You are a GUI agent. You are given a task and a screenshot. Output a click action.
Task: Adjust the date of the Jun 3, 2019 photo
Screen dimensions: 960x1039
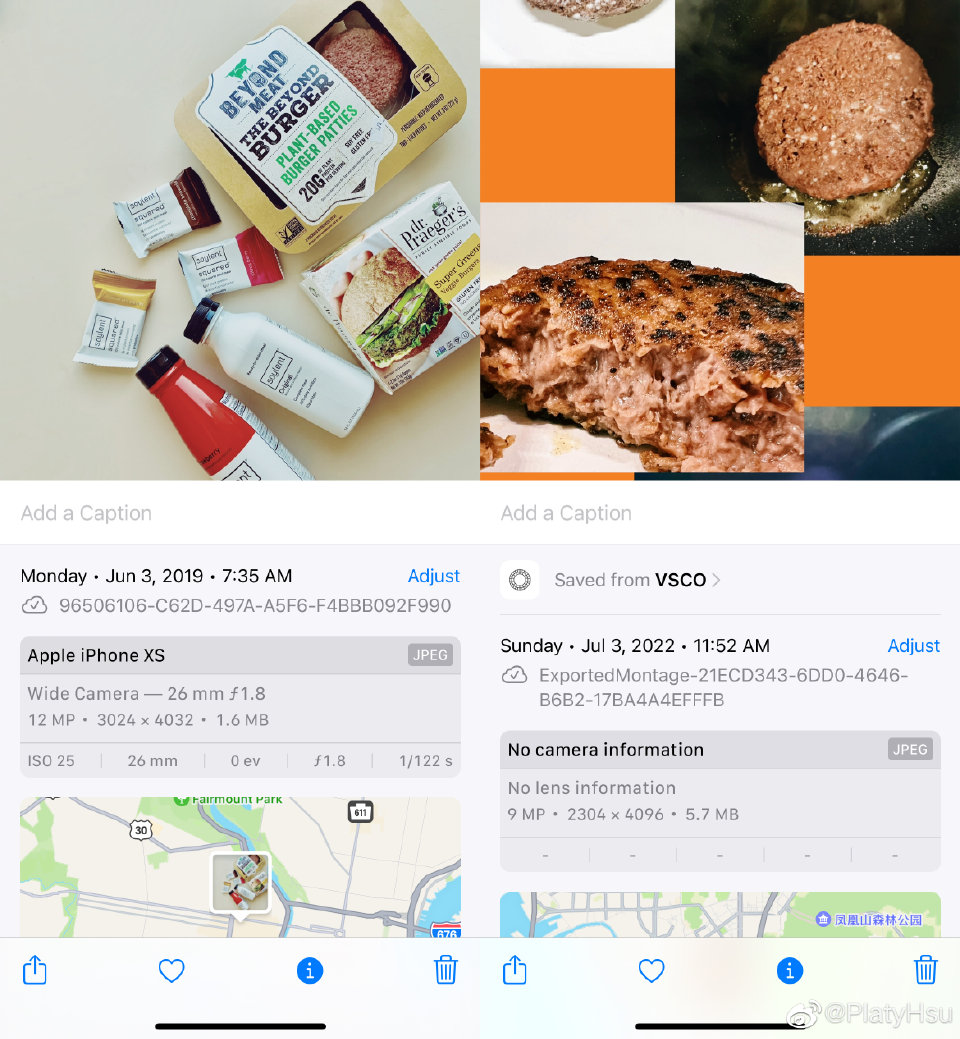click(433, 576)
